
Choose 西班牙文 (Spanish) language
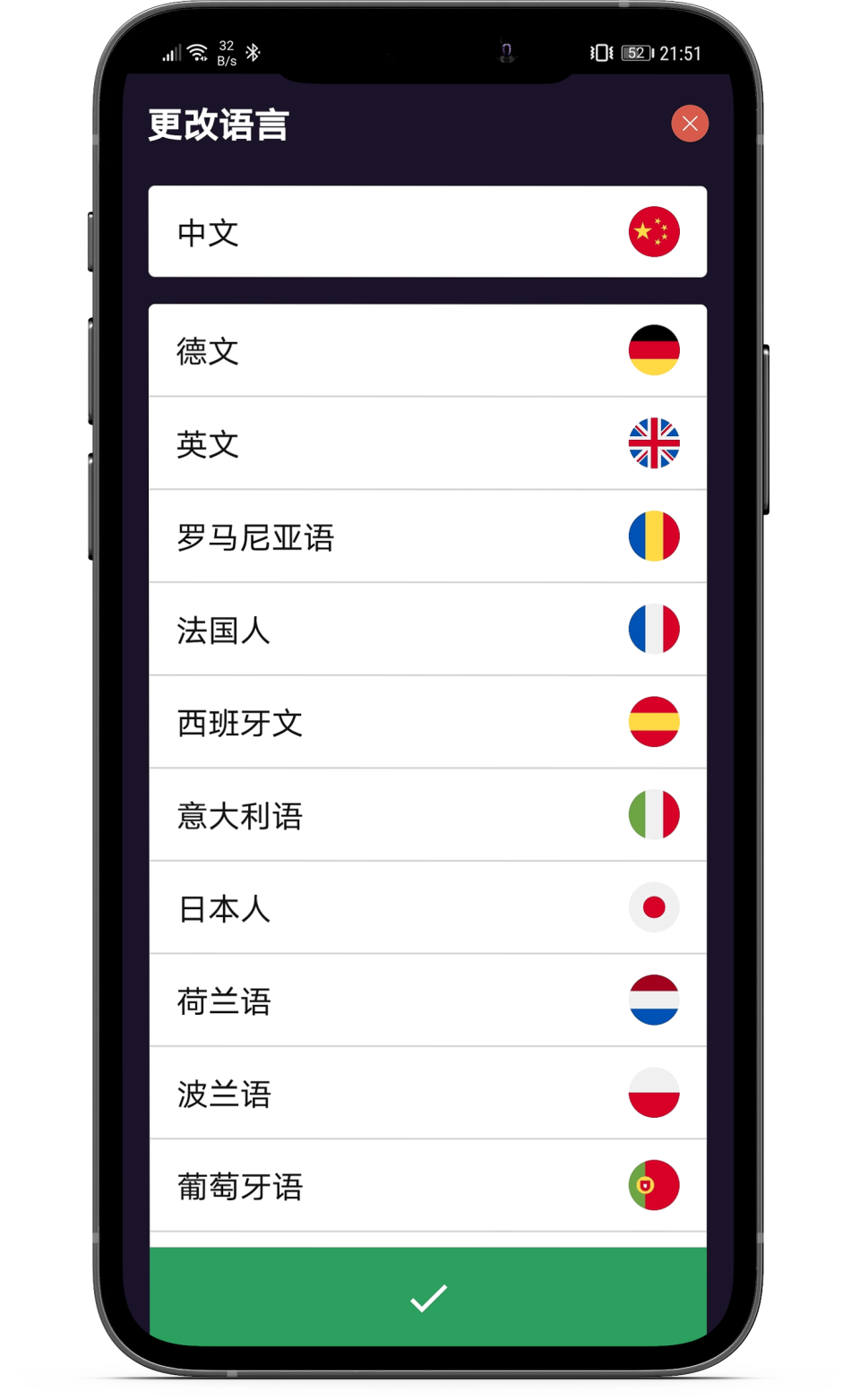click(x=427, y=722)
